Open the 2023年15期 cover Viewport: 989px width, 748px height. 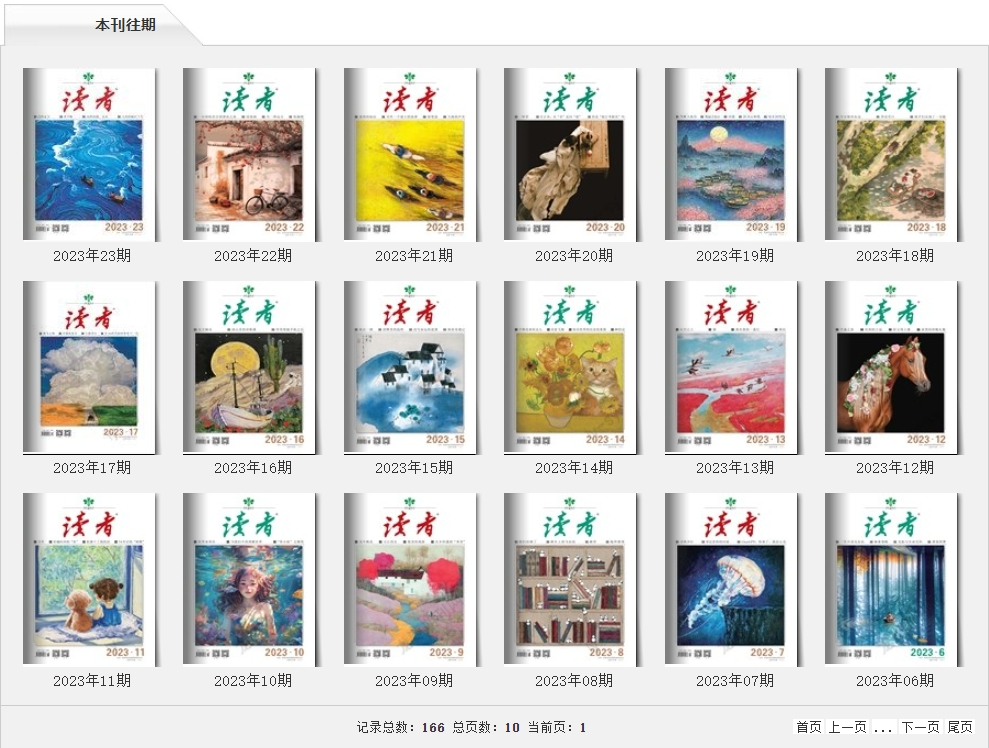410,367
